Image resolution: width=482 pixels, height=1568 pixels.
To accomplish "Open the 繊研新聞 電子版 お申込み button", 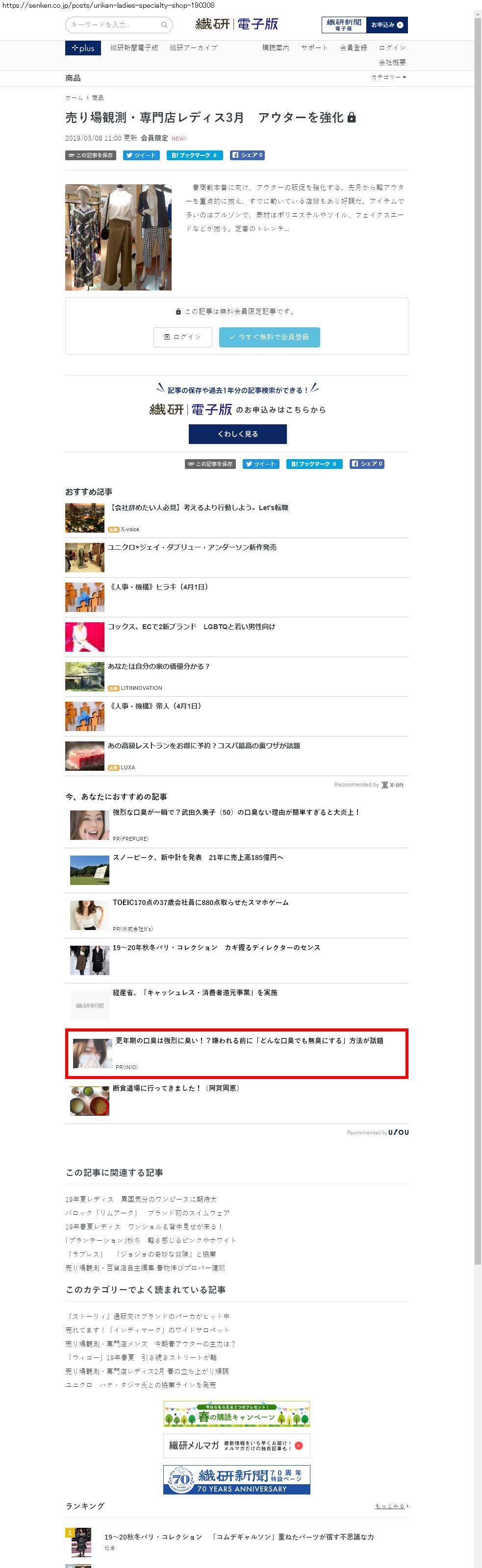I will [364, 25].
